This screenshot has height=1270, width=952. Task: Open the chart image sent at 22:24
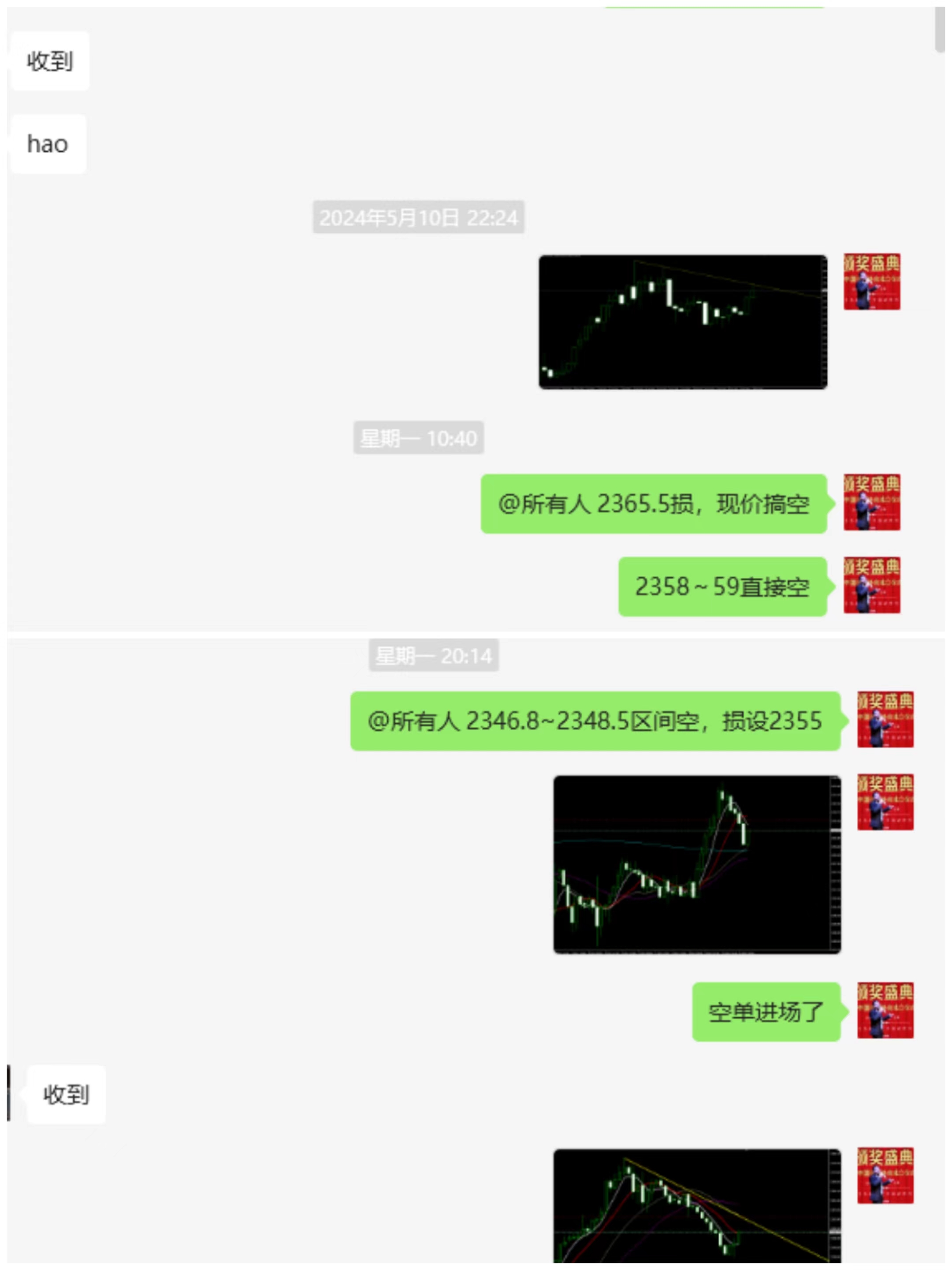pos(682,321)
